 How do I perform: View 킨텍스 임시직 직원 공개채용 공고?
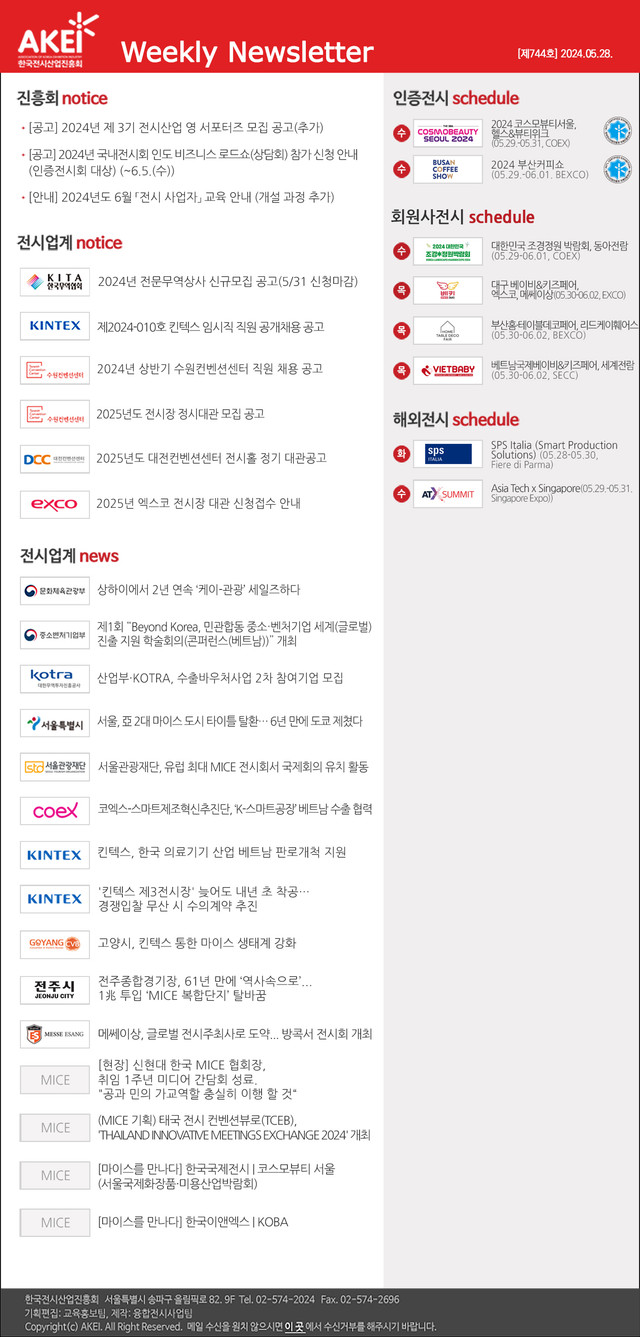[210, 326]
